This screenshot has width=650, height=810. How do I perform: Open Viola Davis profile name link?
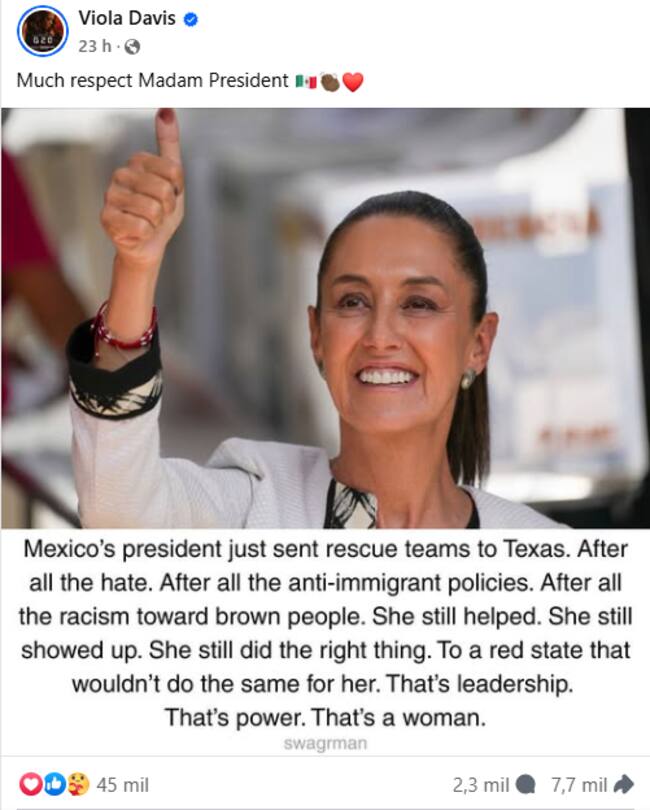click(125, 18)
